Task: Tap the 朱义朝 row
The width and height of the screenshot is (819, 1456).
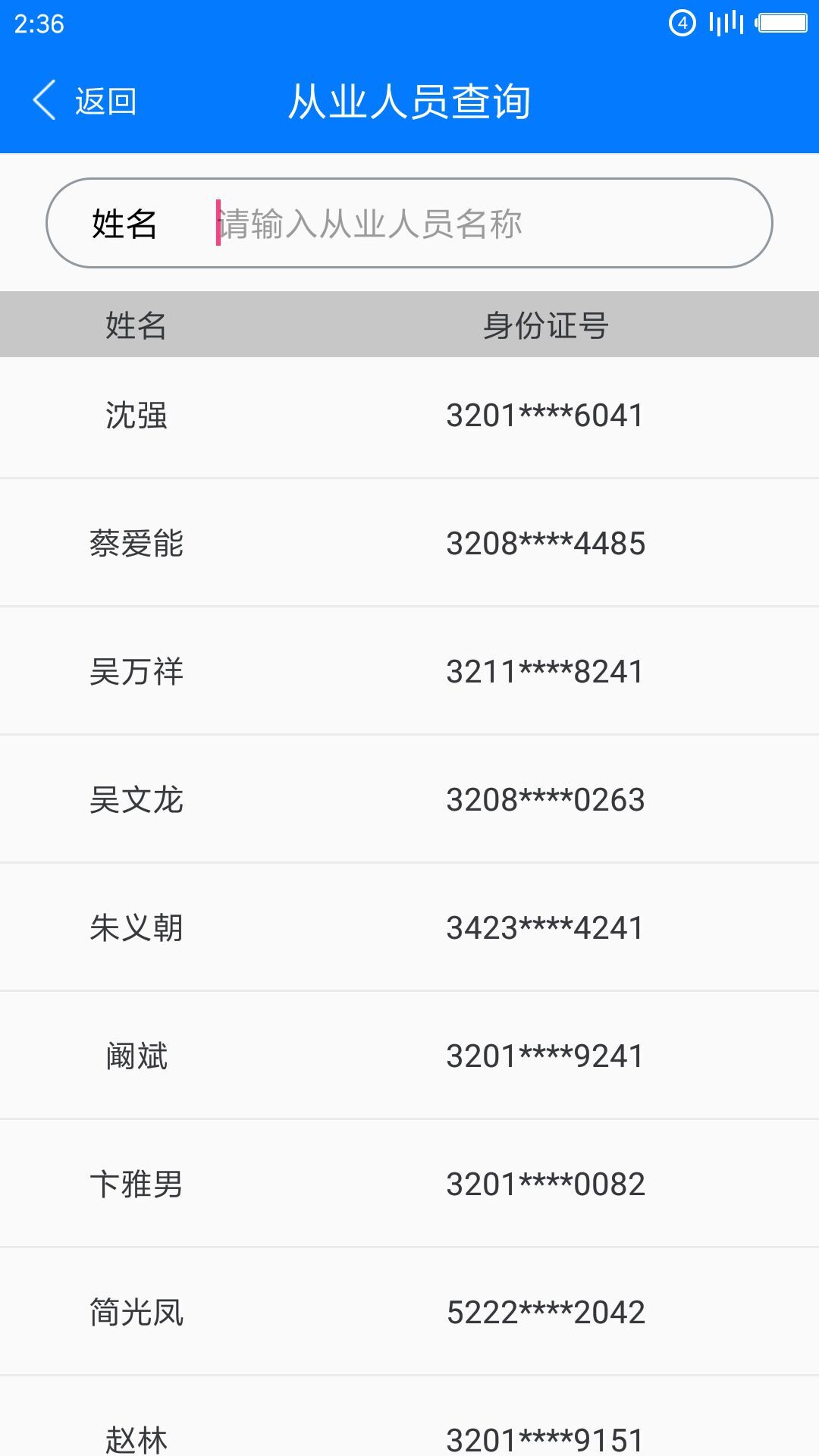Action: (x=409, y=927)
